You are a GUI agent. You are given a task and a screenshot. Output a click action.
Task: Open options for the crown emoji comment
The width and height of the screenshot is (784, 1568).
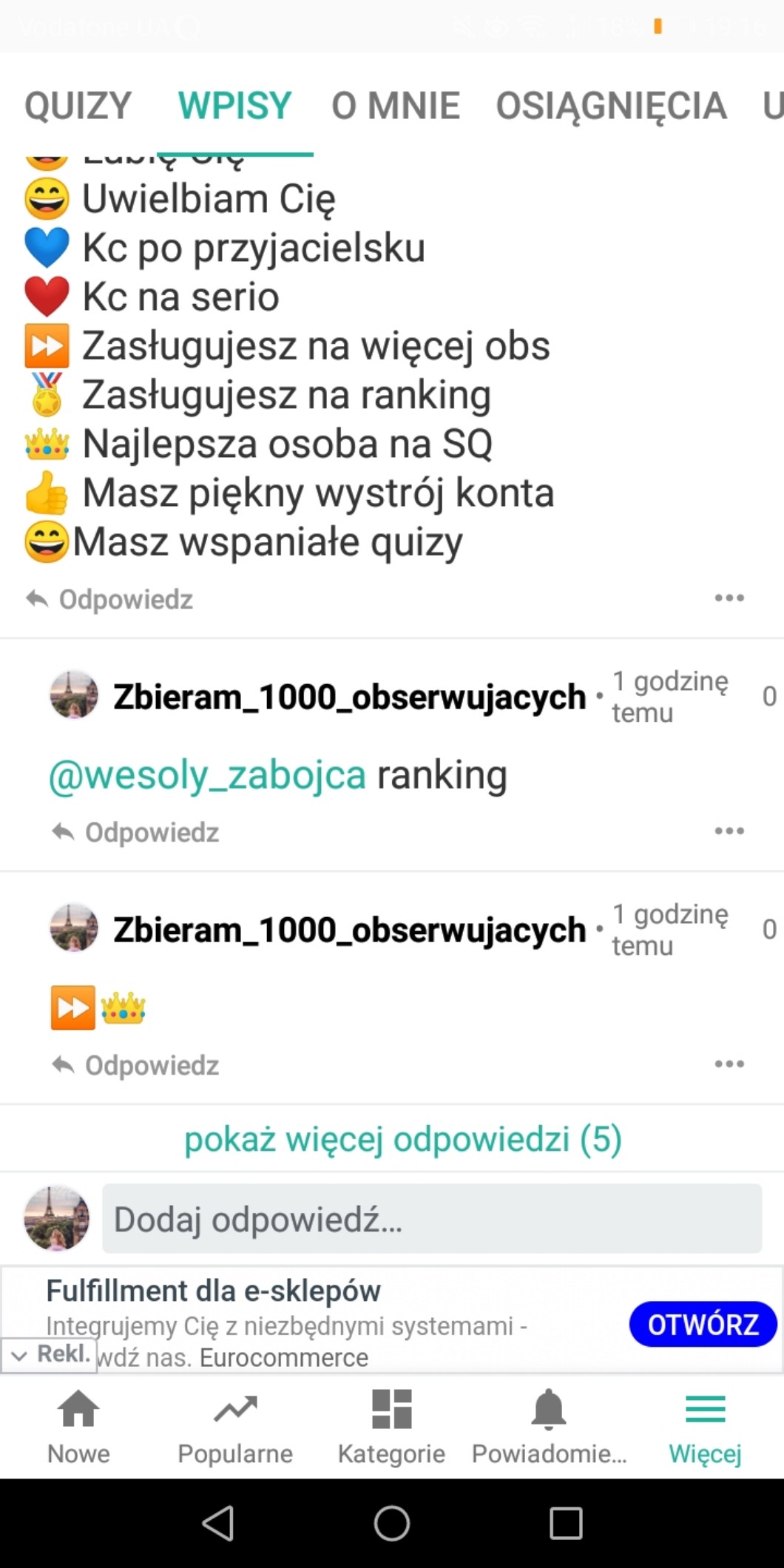click(x=729, y=1064)
